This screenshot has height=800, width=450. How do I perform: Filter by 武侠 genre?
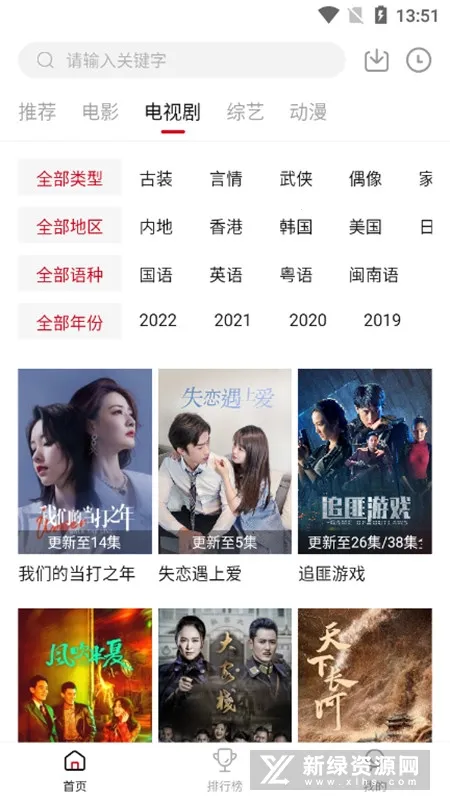pyautogui.click(x=296, y=179)
